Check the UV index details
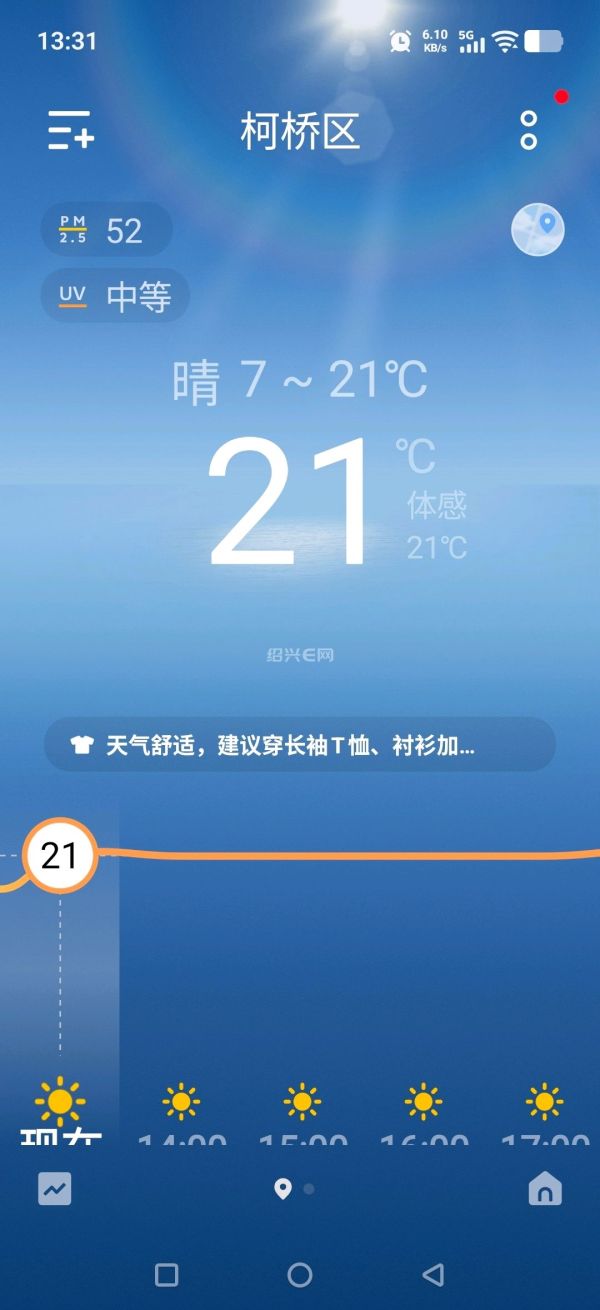 (x=115, y=296)
